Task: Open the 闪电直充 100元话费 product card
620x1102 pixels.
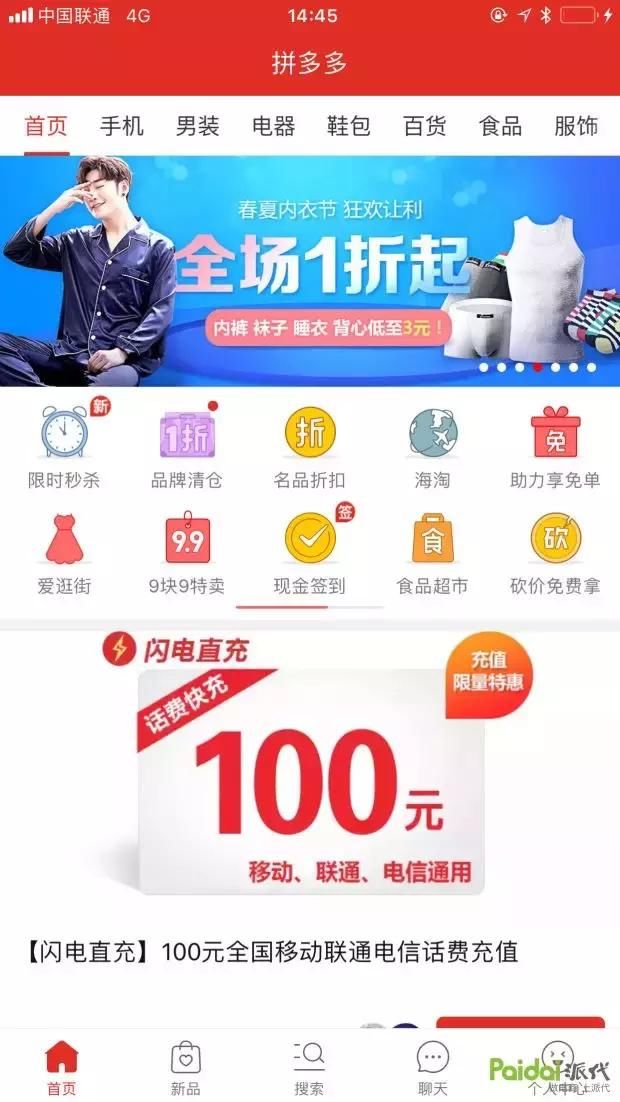Action: [310, 790]
